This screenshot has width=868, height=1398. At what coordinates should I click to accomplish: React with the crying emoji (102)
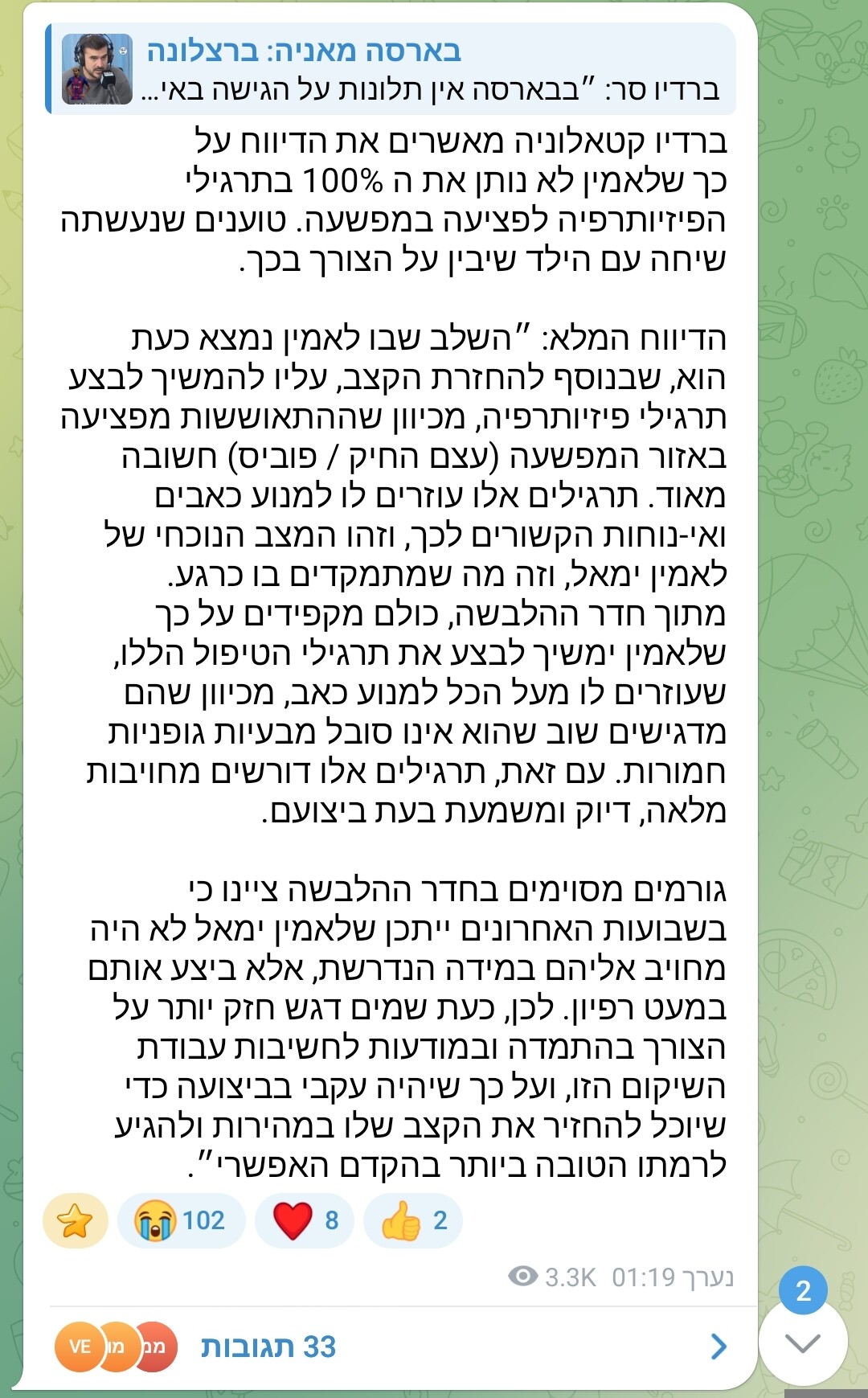180,1220
